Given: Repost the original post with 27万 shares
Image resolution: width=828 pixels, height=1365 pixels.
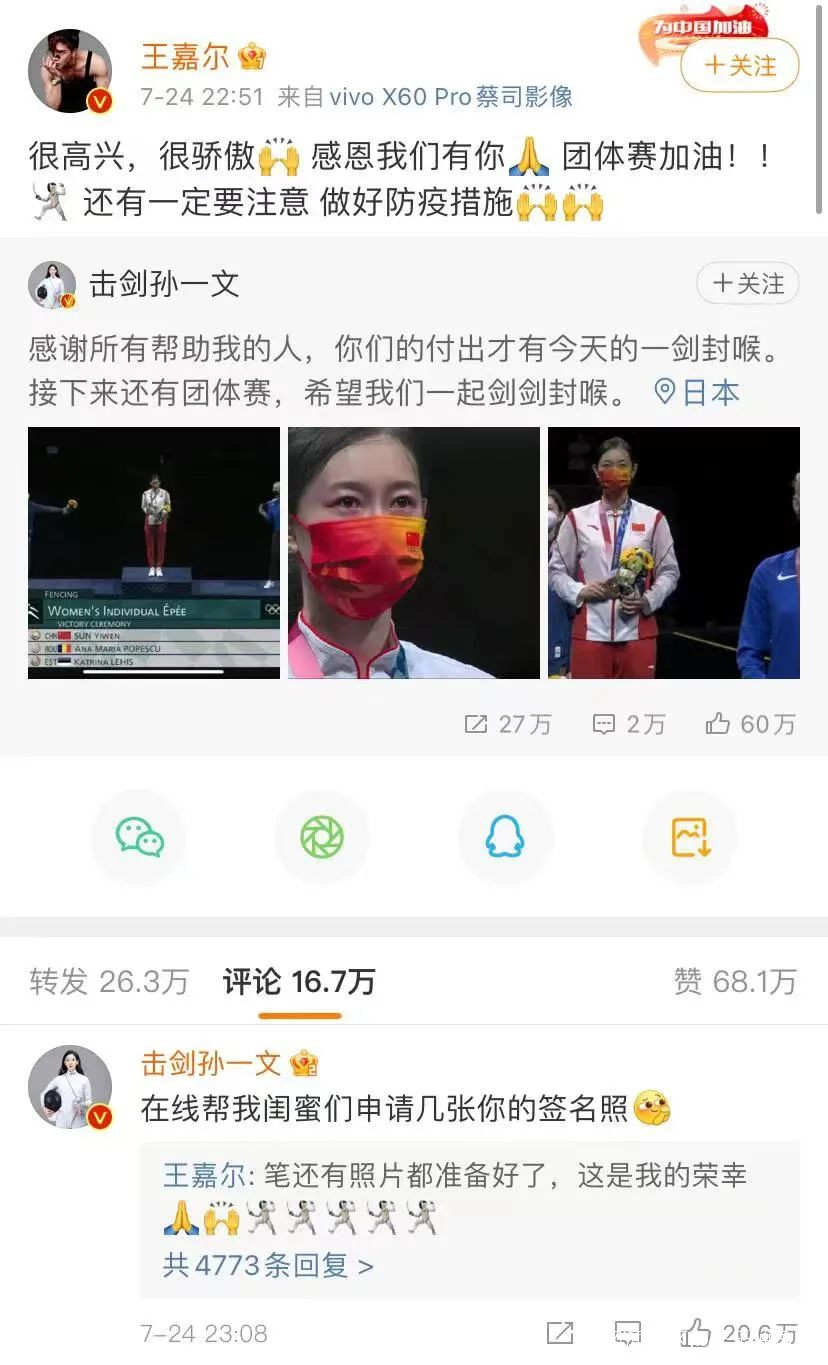Looking at the screenshot, I should click(507, 724).
